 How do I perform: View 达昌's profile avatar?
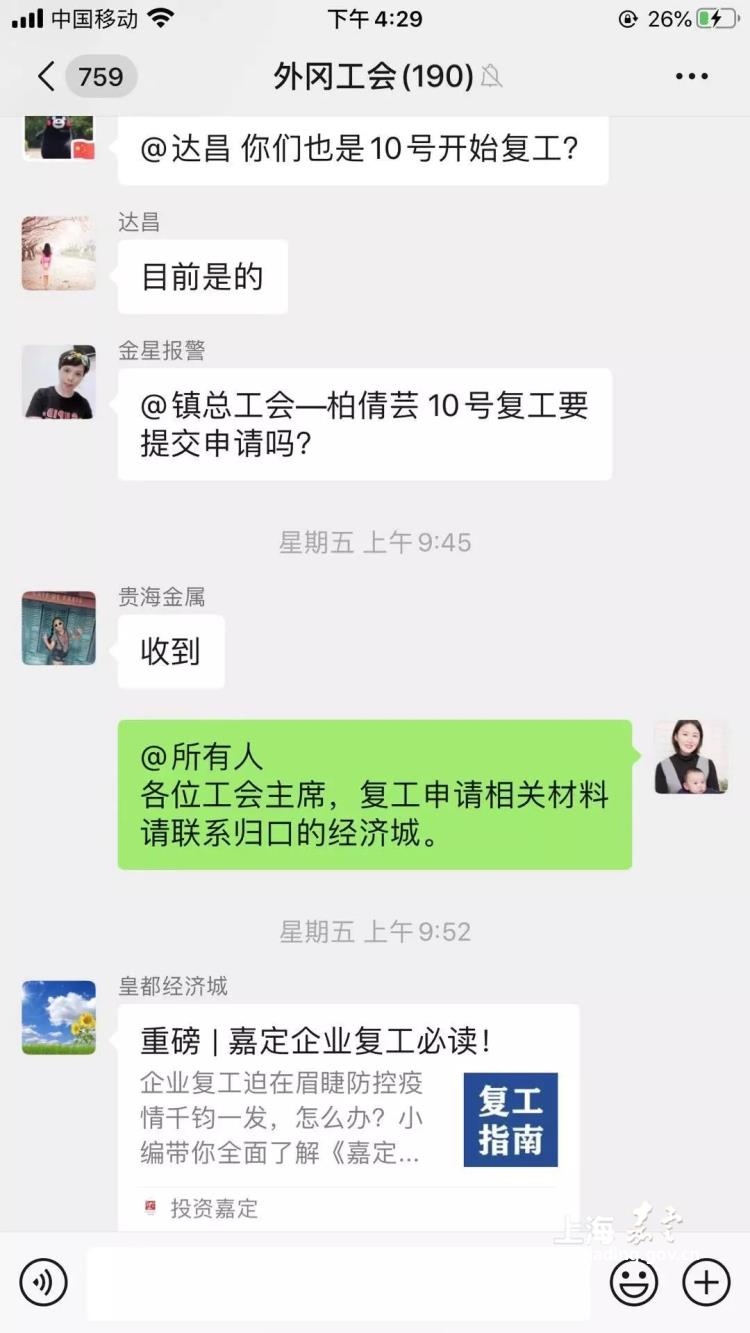pyautogui.click(x=59, y=253)
